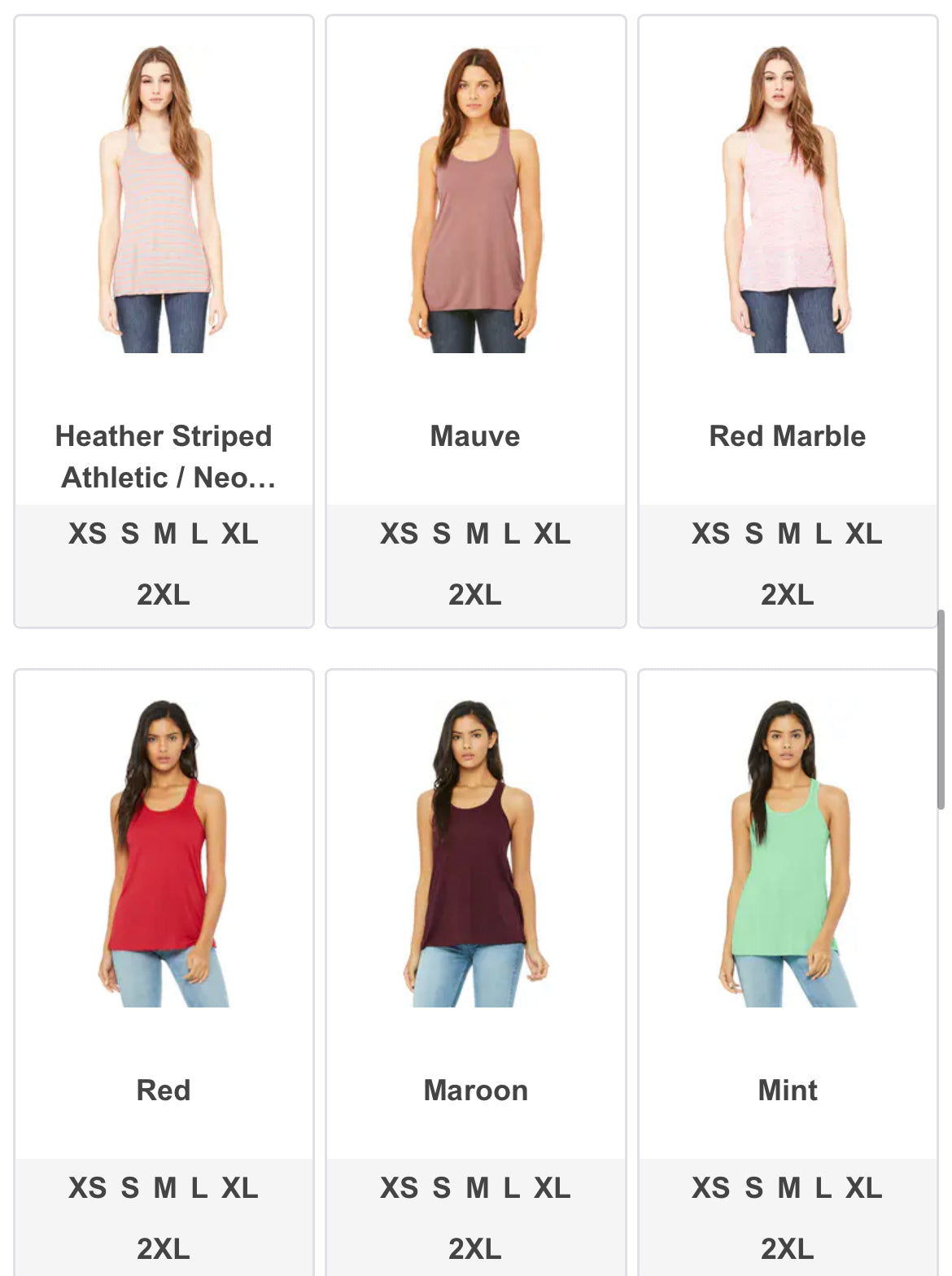Viewport: 952px width, 1276px height.
Task: Pick the Mint tank top card
Action: 787,895
